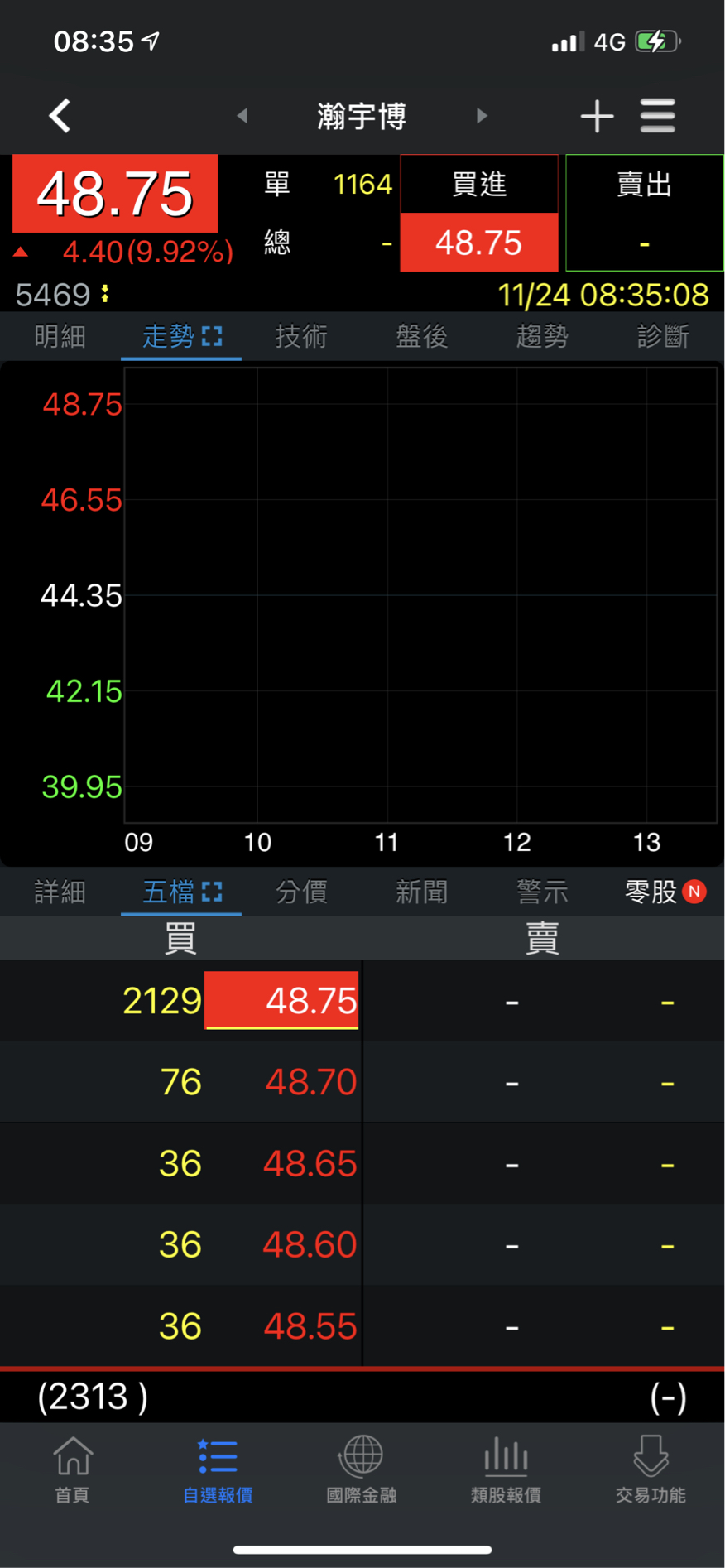Image resolution: width=725 pixels, height=1568 pixels.
Task: Go back with the left arrow
Action: pyautogui.click(x=60, y=116)
